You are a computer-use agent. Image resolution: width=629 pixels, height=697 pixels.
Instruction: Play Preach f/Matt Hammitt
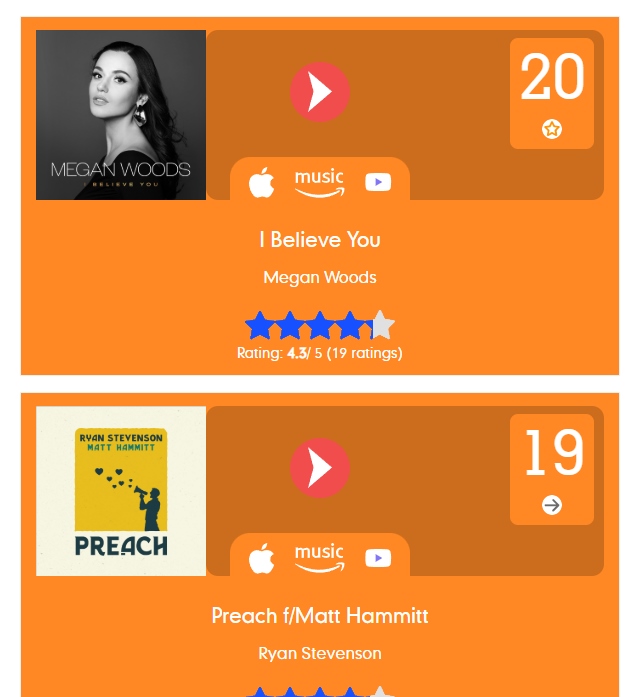[319, 468]
